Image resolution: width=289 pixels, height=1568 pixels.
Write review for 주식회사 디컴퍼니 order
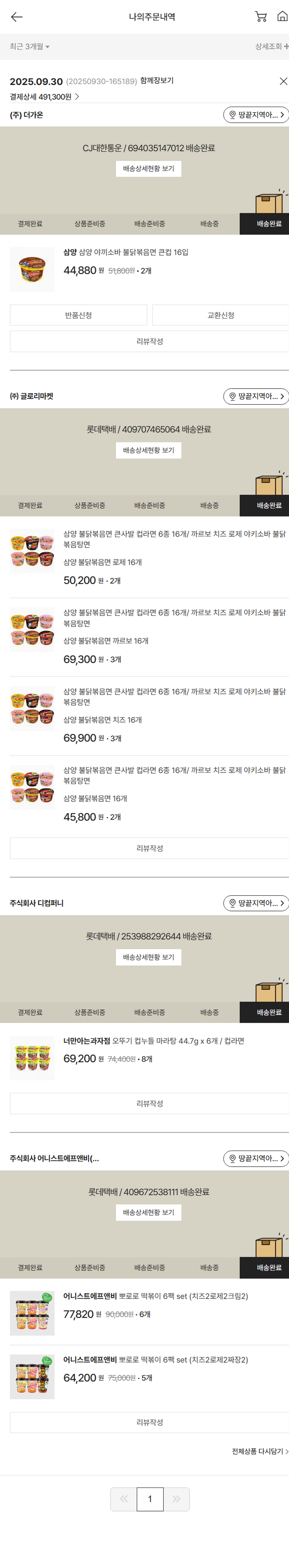coord(150,1104)
